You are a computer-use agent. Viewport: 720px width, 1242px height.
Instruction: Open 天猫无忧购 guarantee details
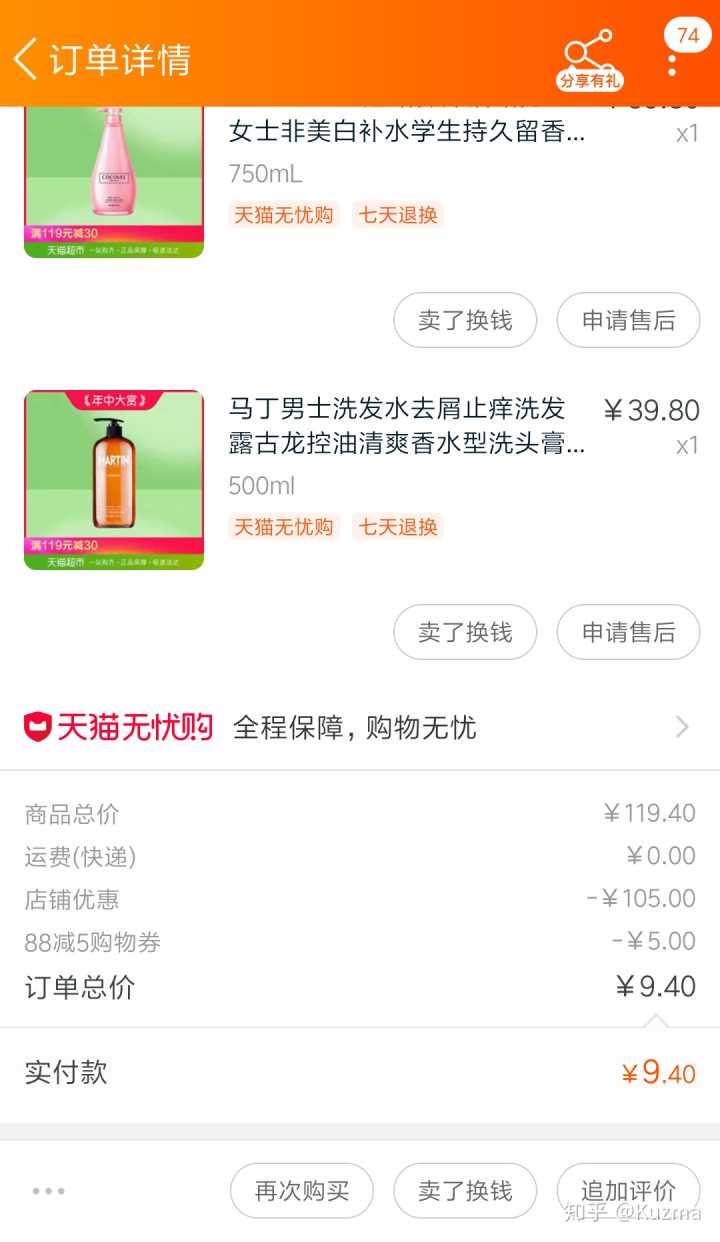360,727
